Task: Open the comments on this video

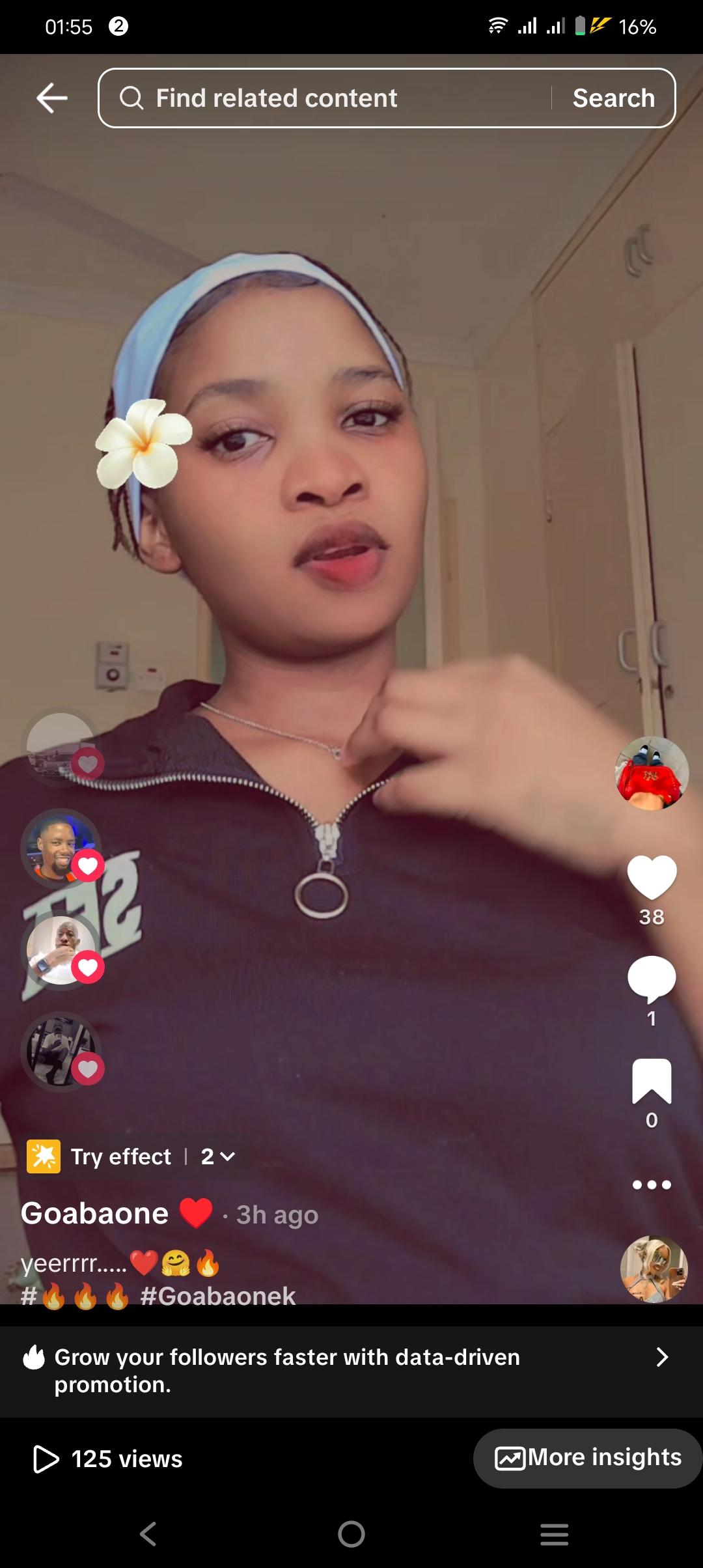Action: click(x=652, y=979)
